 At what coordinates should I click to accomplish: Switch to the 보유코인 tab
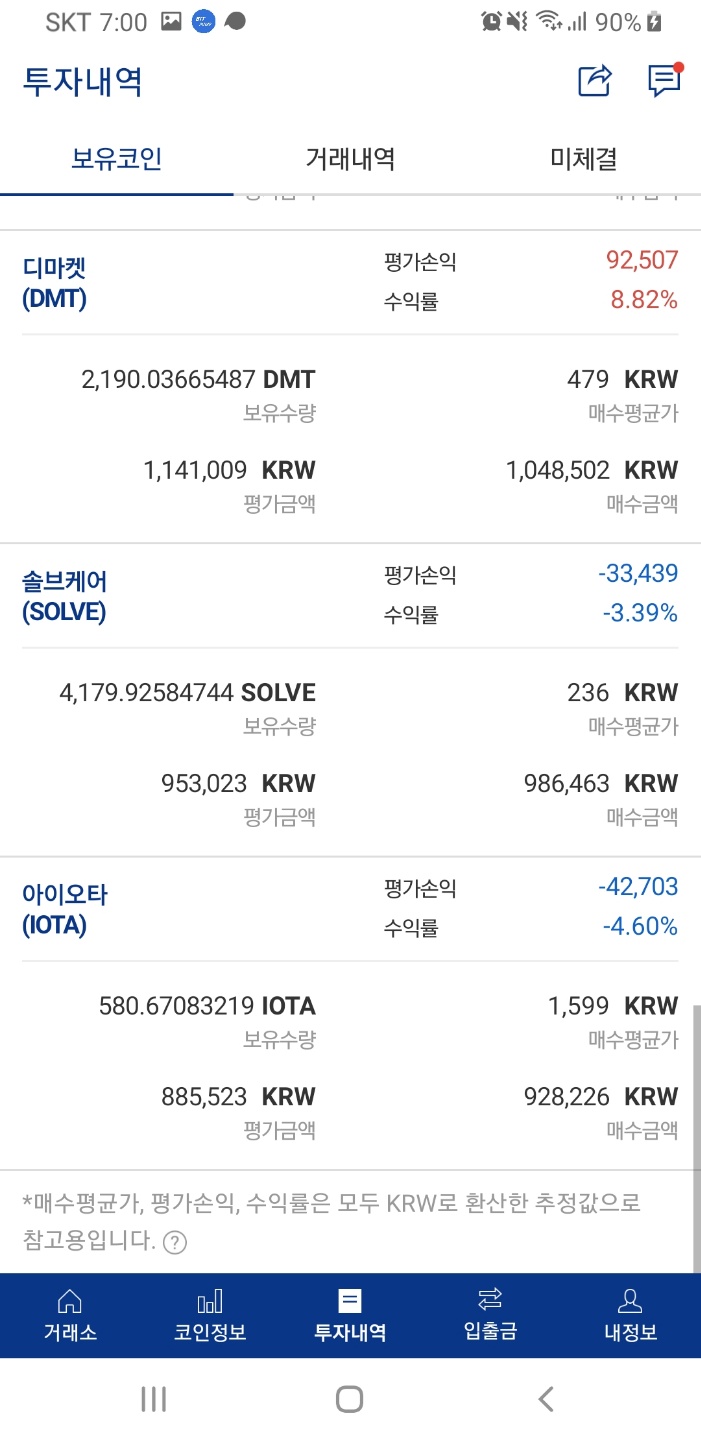117,159
